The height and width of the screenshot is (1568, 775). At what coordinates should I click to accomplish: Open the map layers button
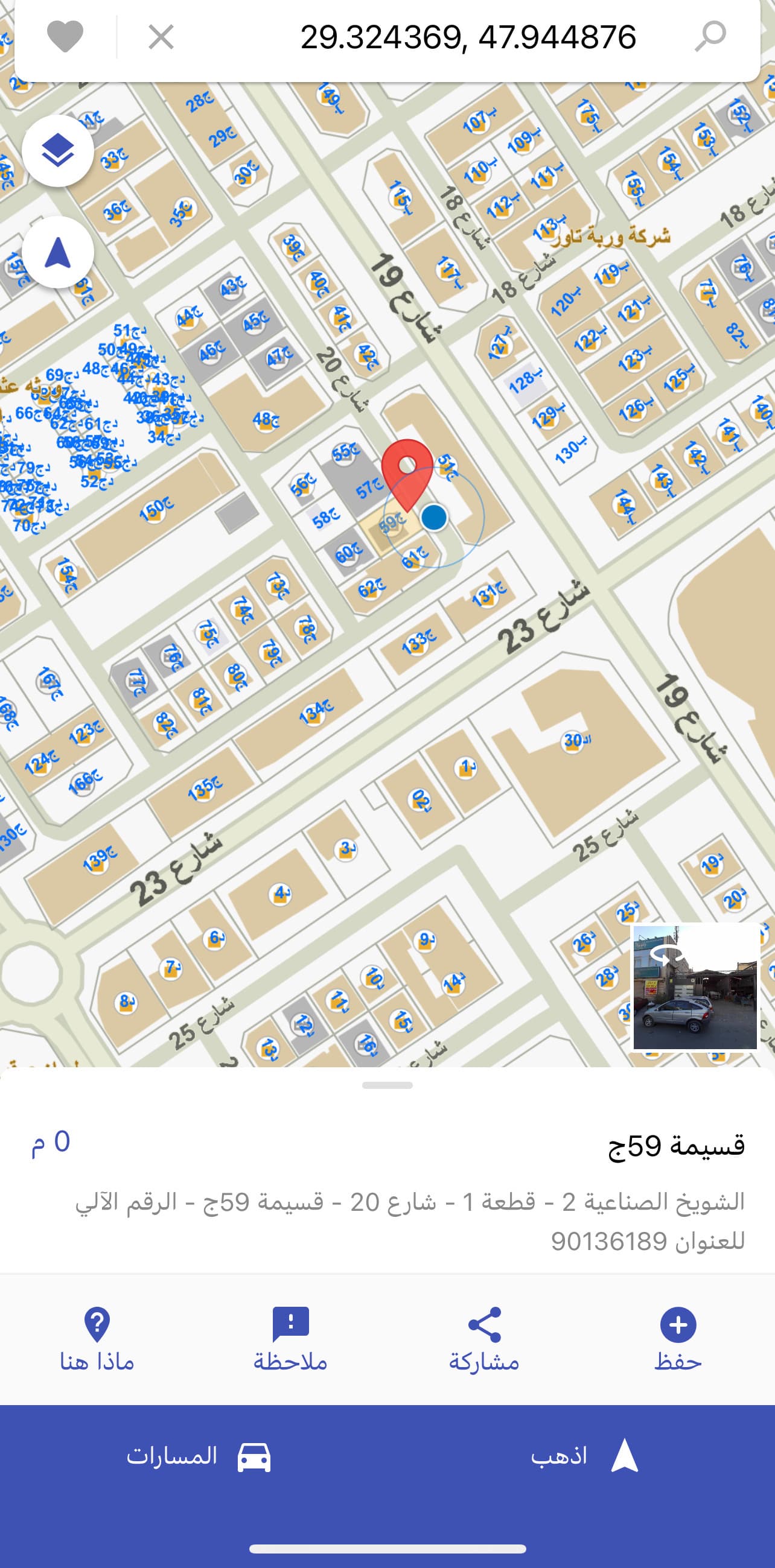pos(58,150)
